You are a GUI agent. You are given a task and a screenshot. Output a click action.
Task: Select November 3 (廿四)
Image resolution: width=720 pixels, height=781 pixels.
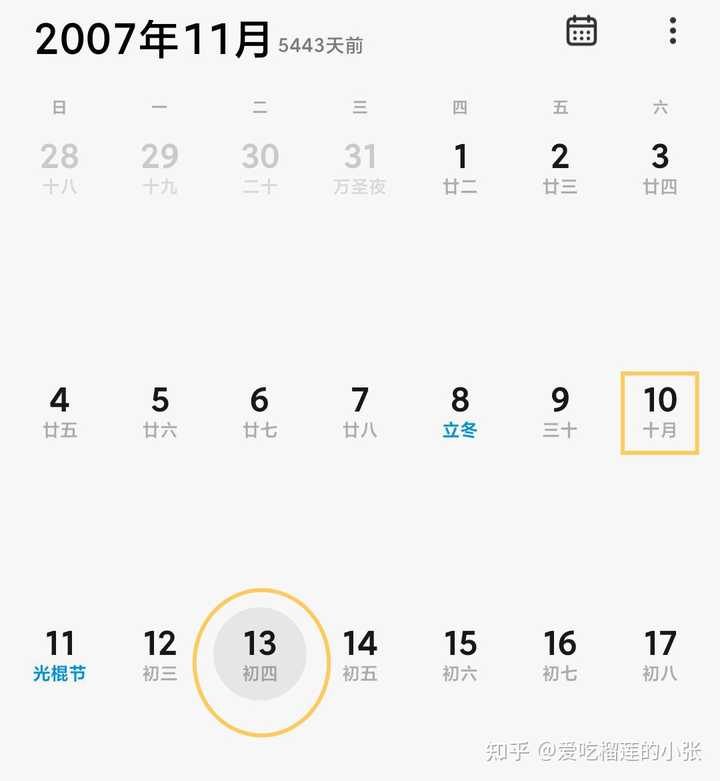click(x=660, y=167)
